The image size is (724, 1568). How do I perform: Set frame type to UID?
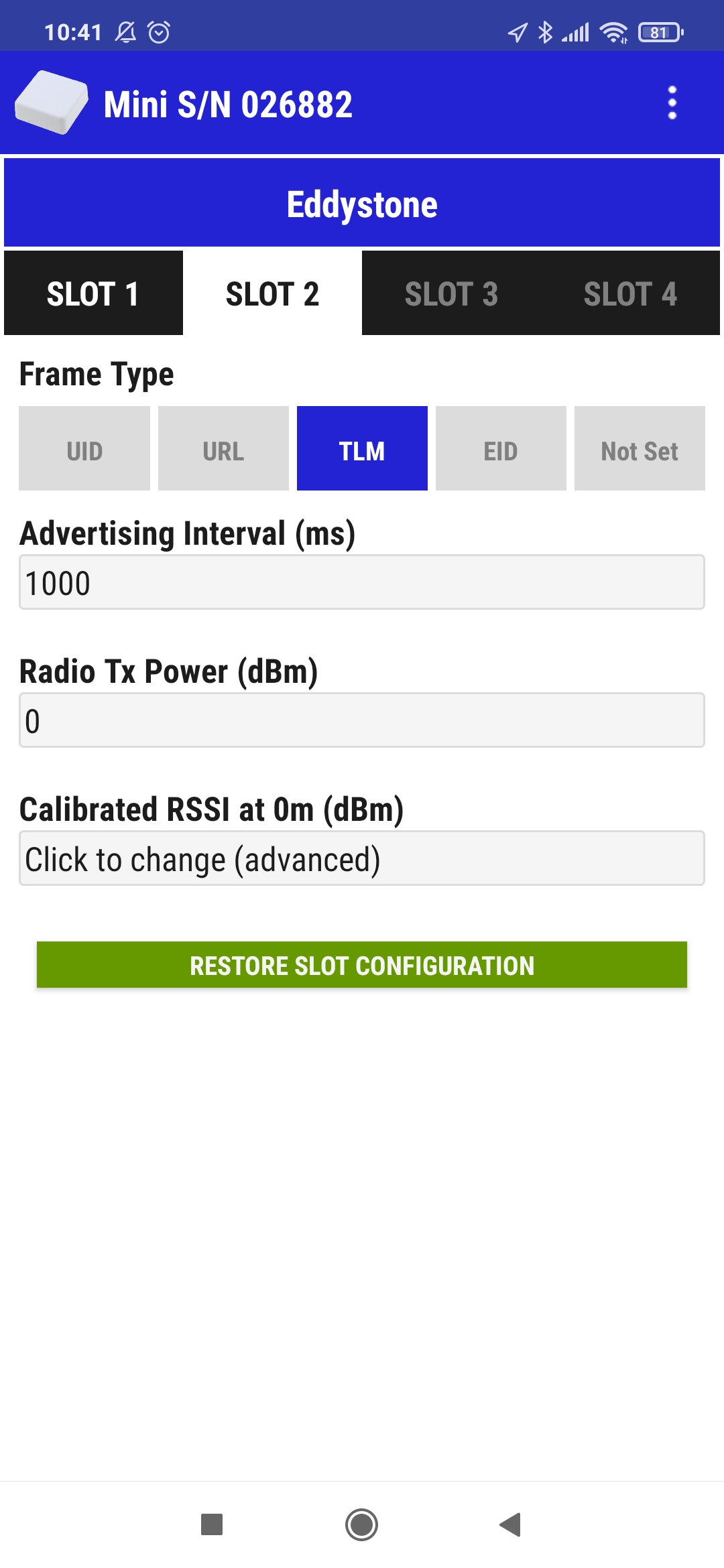[84, 449]
